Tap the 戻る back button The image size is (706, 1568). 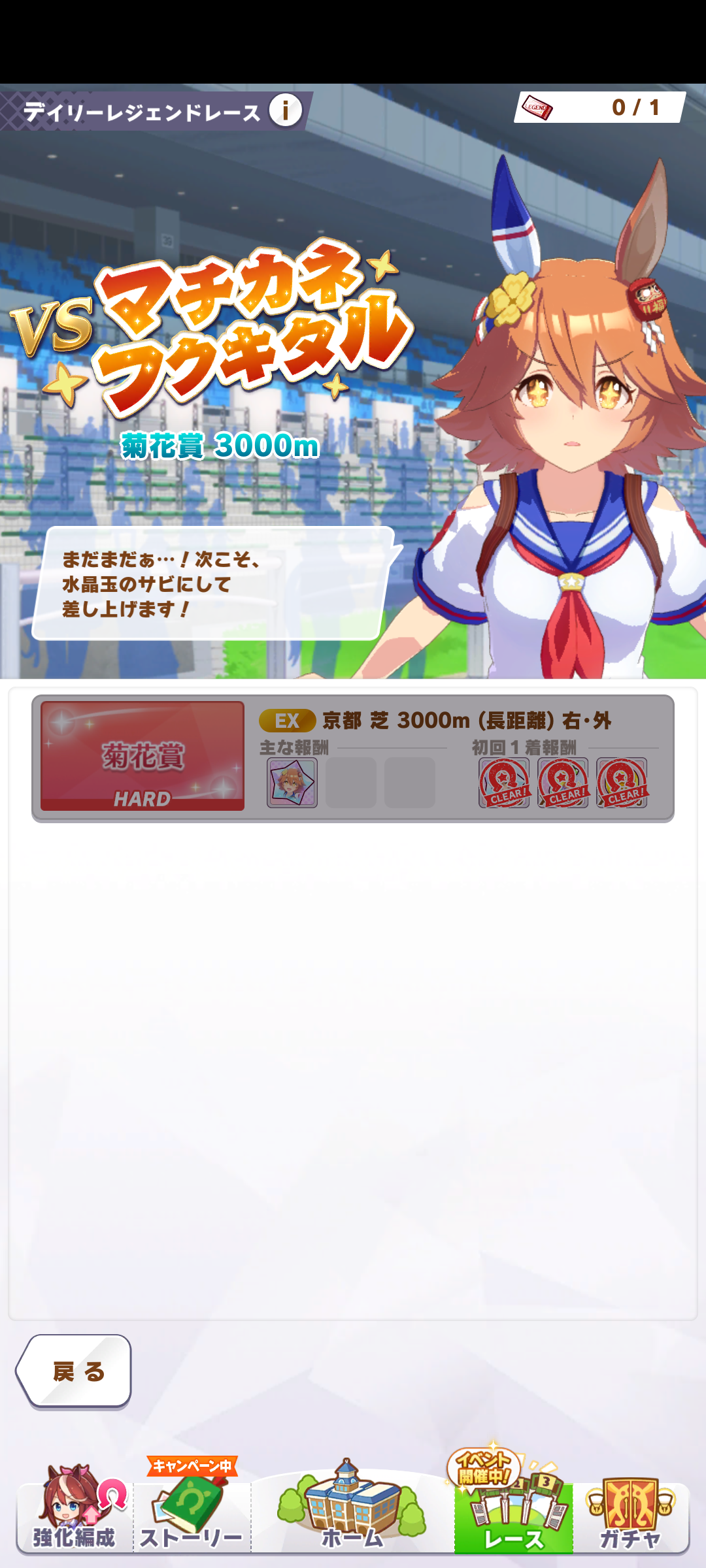point(74,1371)
